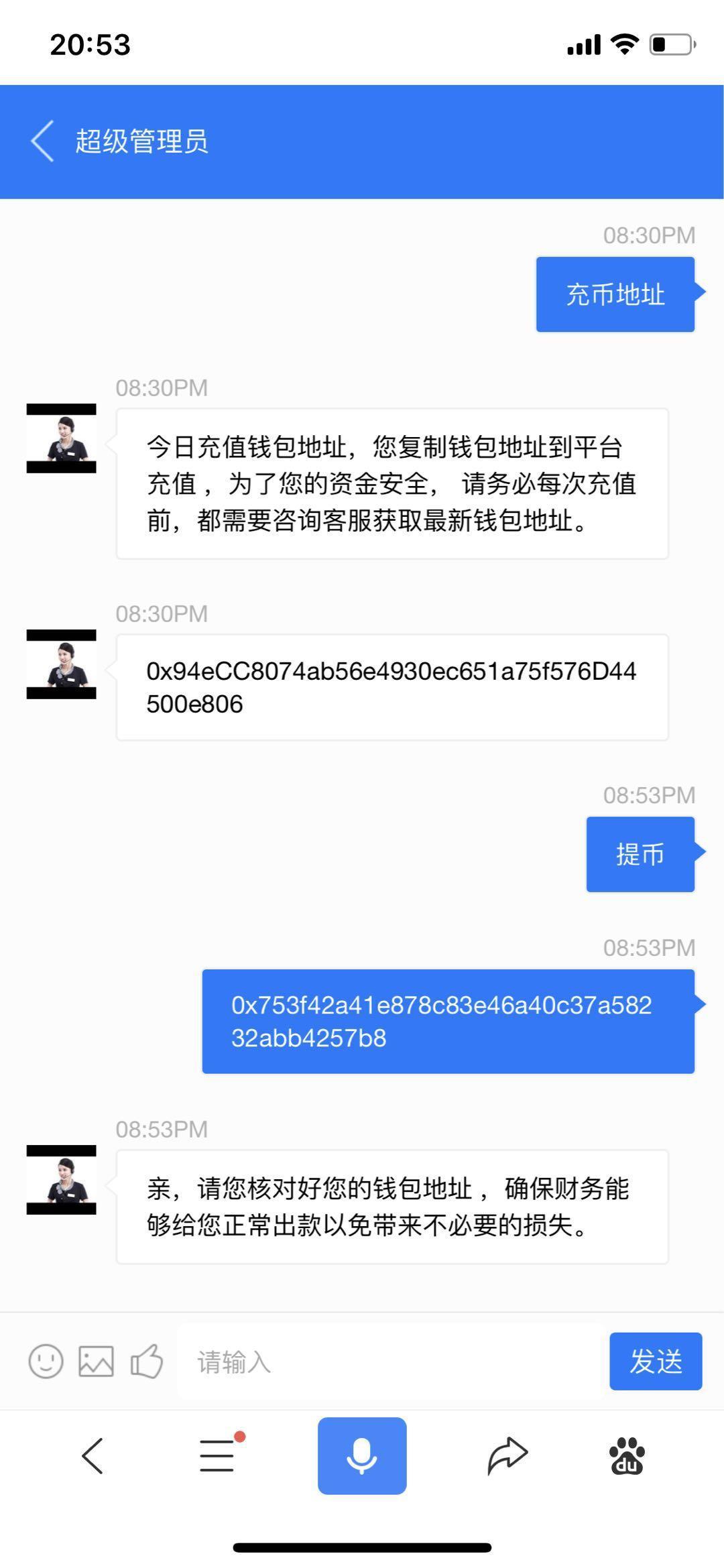Select the 提币 message bubble
This screenshot has width=724, height=1568.
[x=639, y=855]
